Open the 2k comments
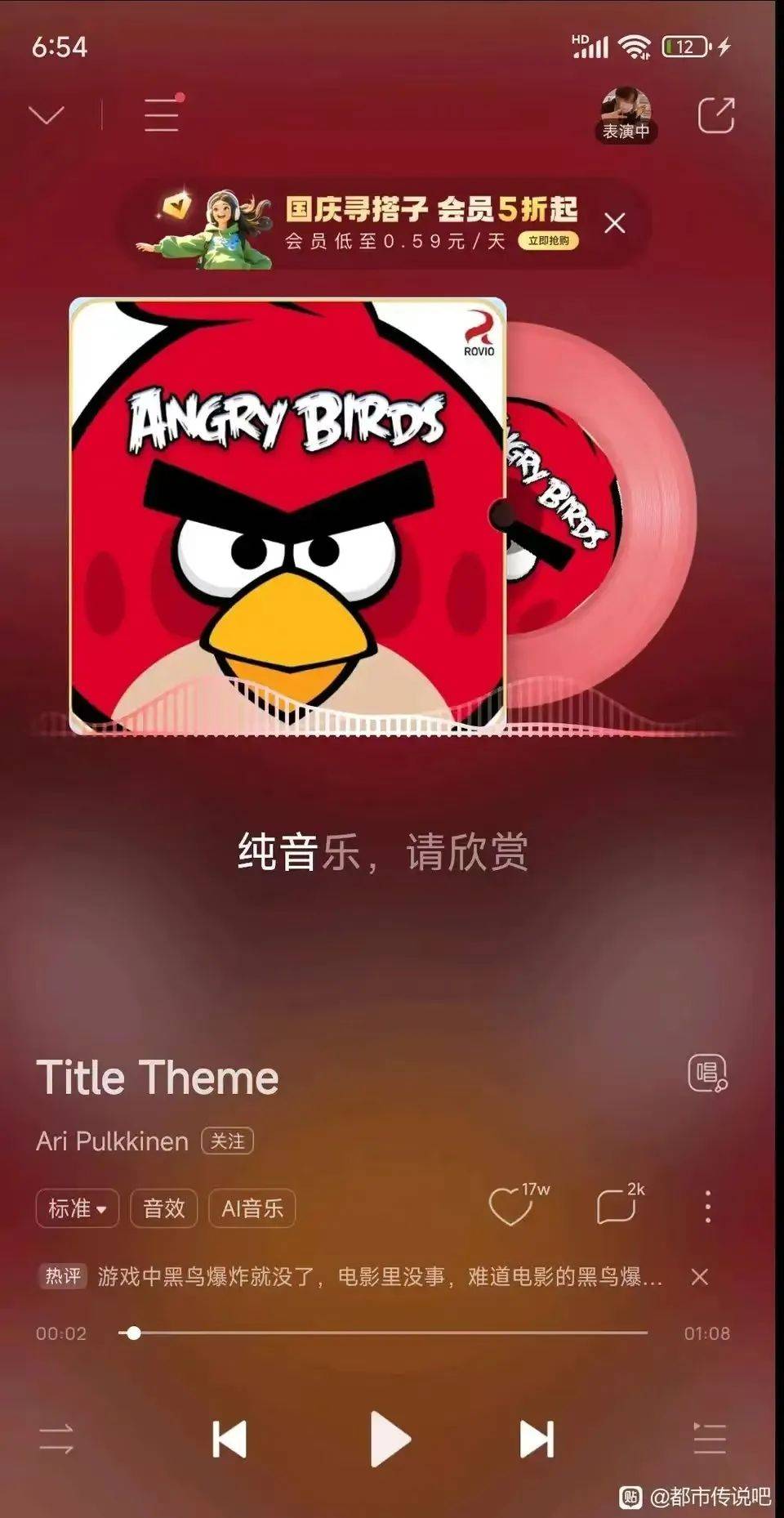Image resolution: width=784 pixels, height=1518 pixels. tap(616, 1207)
